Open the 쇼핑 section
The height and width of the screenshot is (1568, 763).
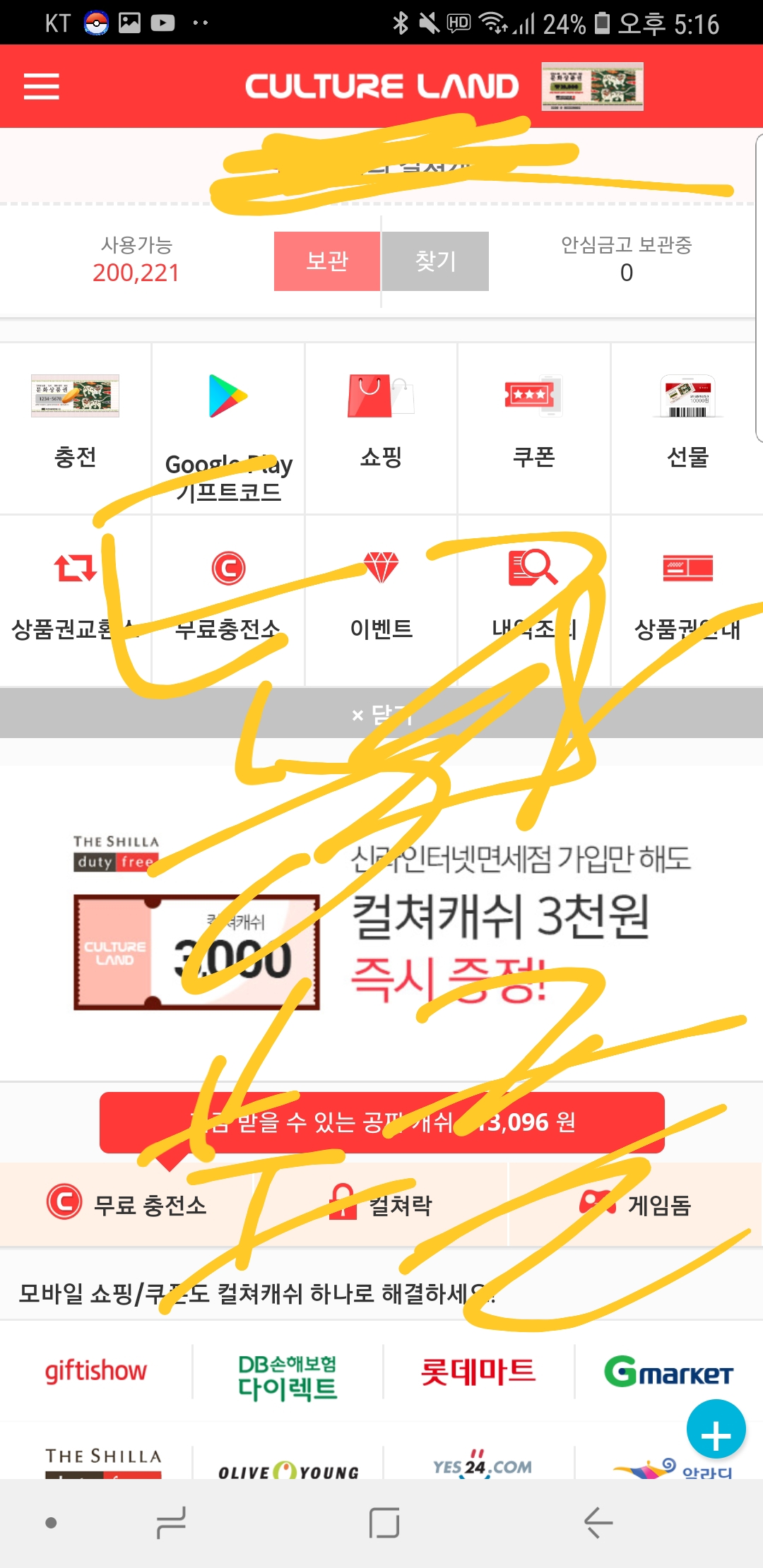(381, 424)
